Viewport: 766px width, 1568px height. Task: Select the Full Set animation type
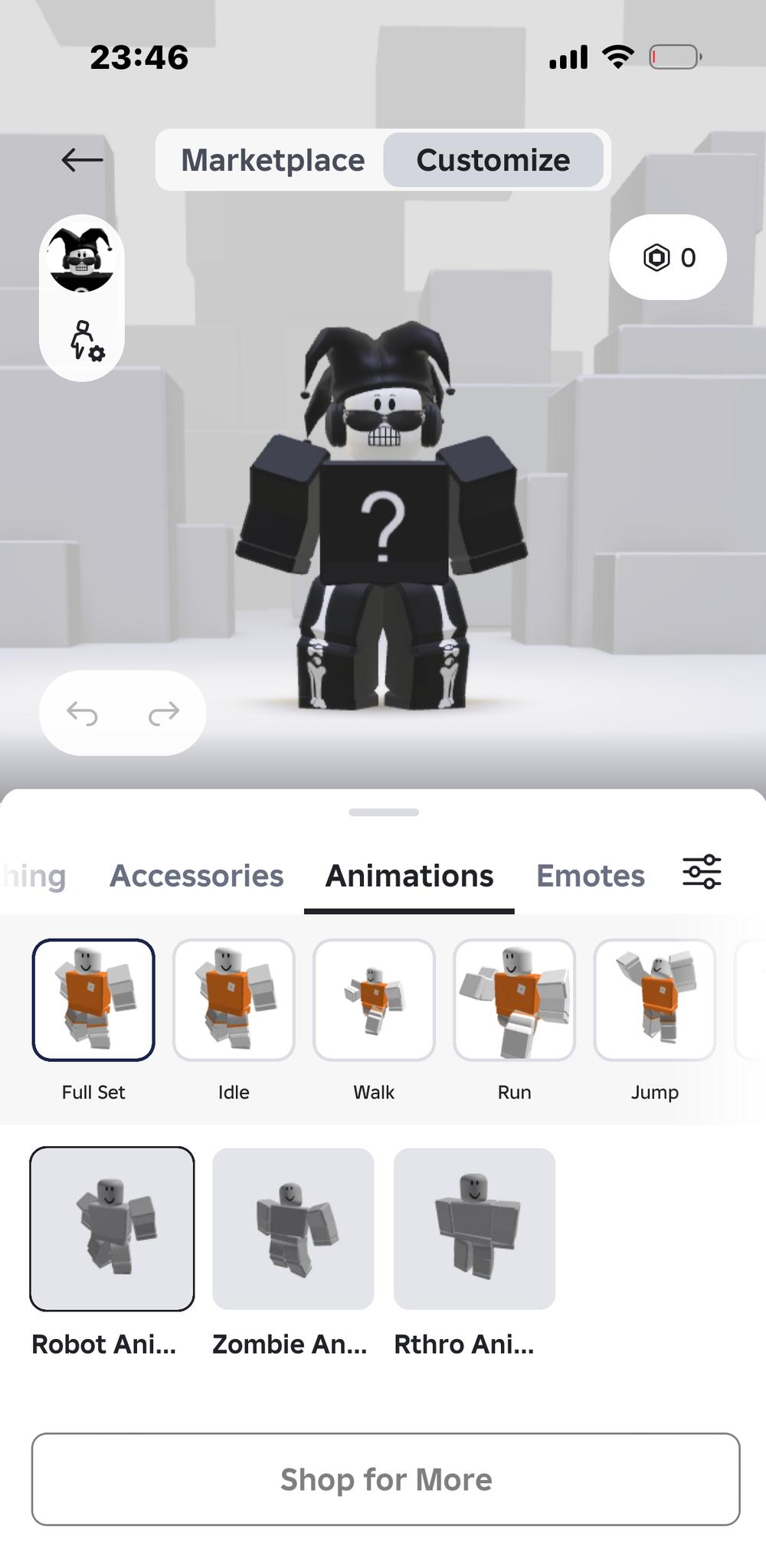pyautogui.click(x=93, y=1000)
